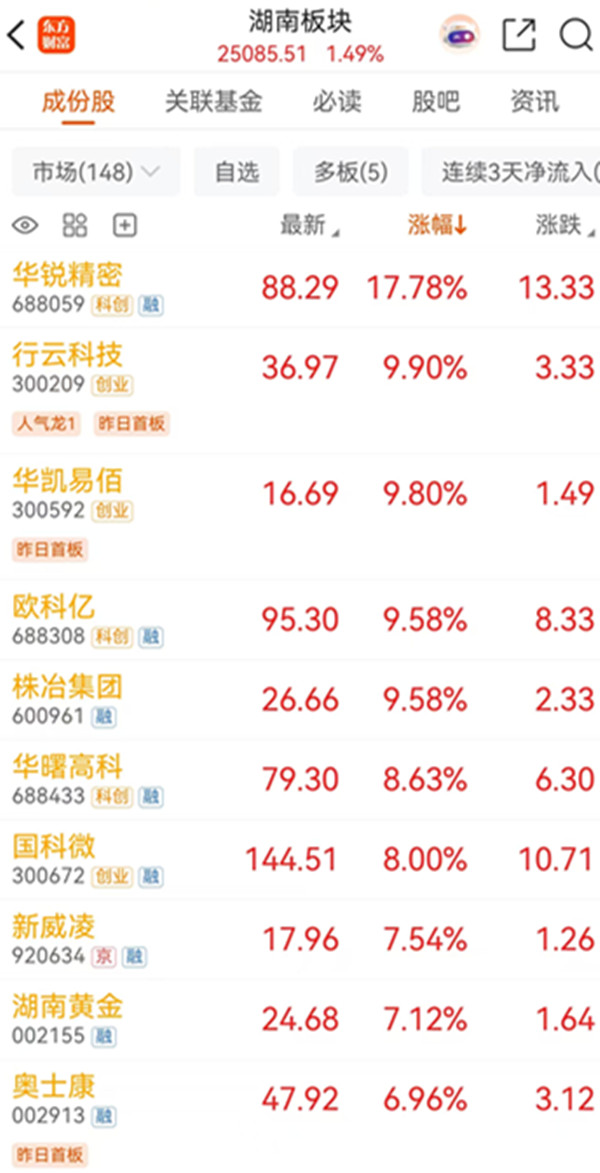Open stock 华锐精密 details

[x=300, y=288]
